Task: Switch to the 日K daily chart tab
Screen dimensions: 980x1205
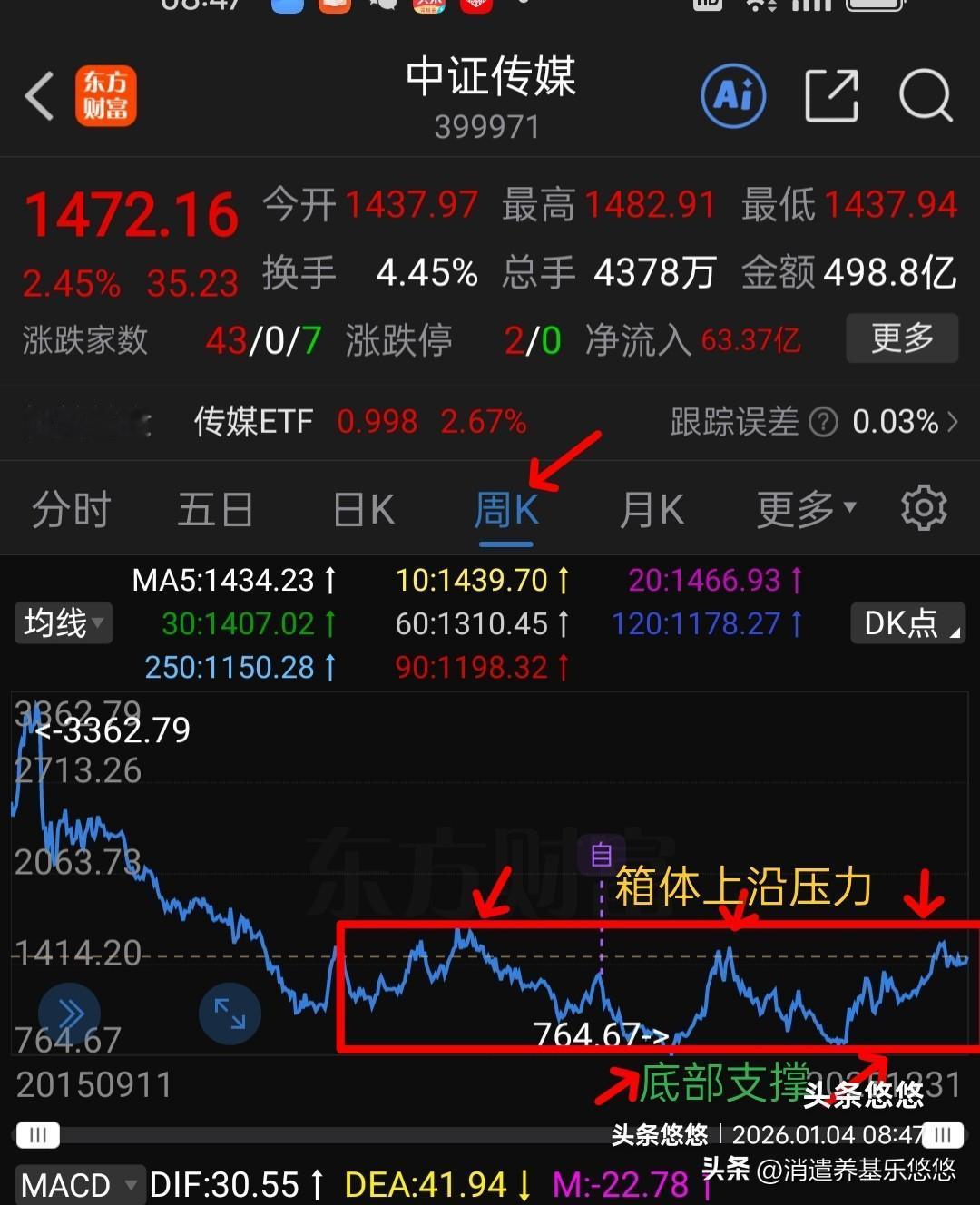Action: click(x=361, y=508)
